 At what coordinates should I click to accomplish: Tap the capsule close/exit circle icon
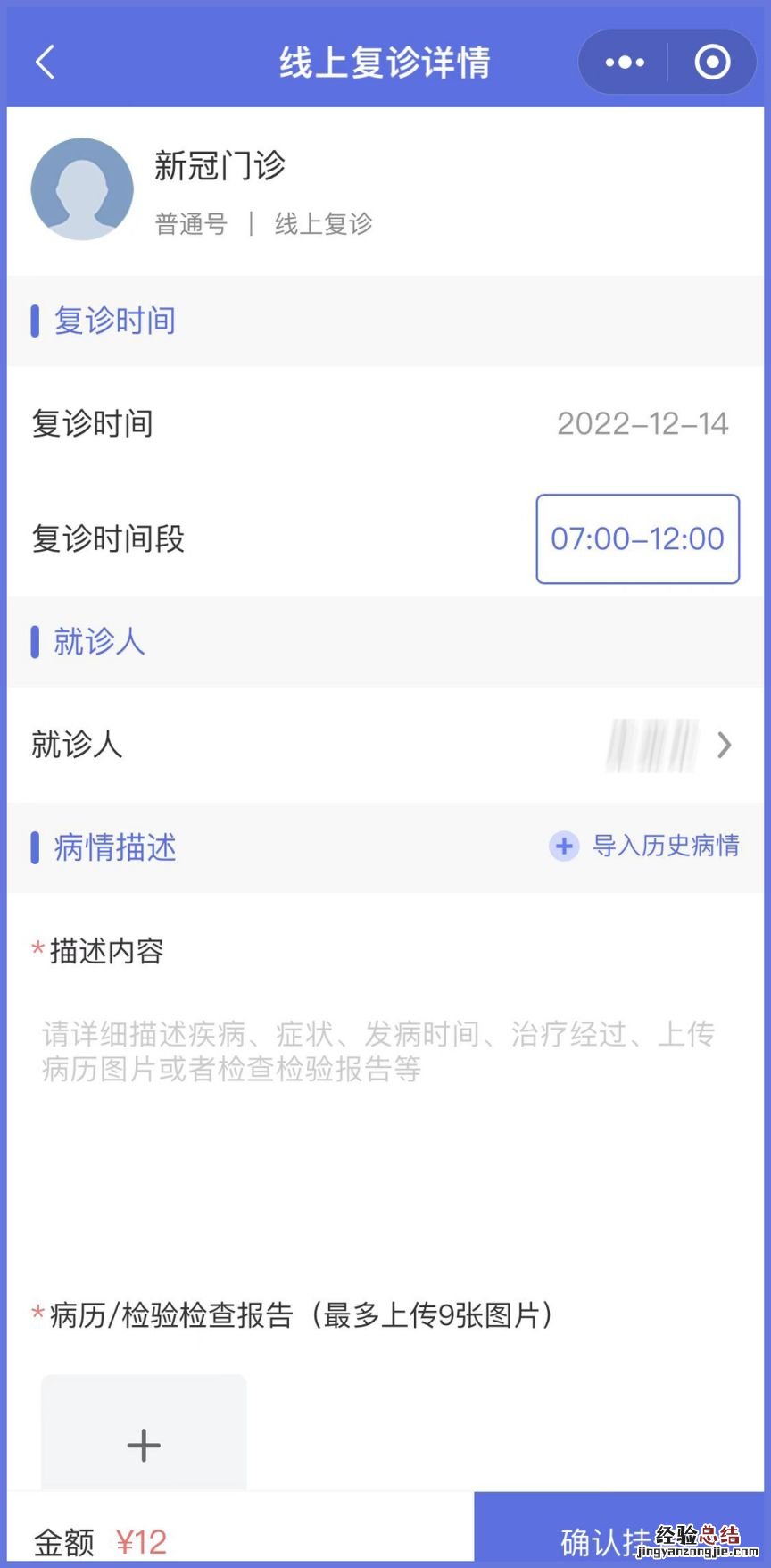coord(711,62)
